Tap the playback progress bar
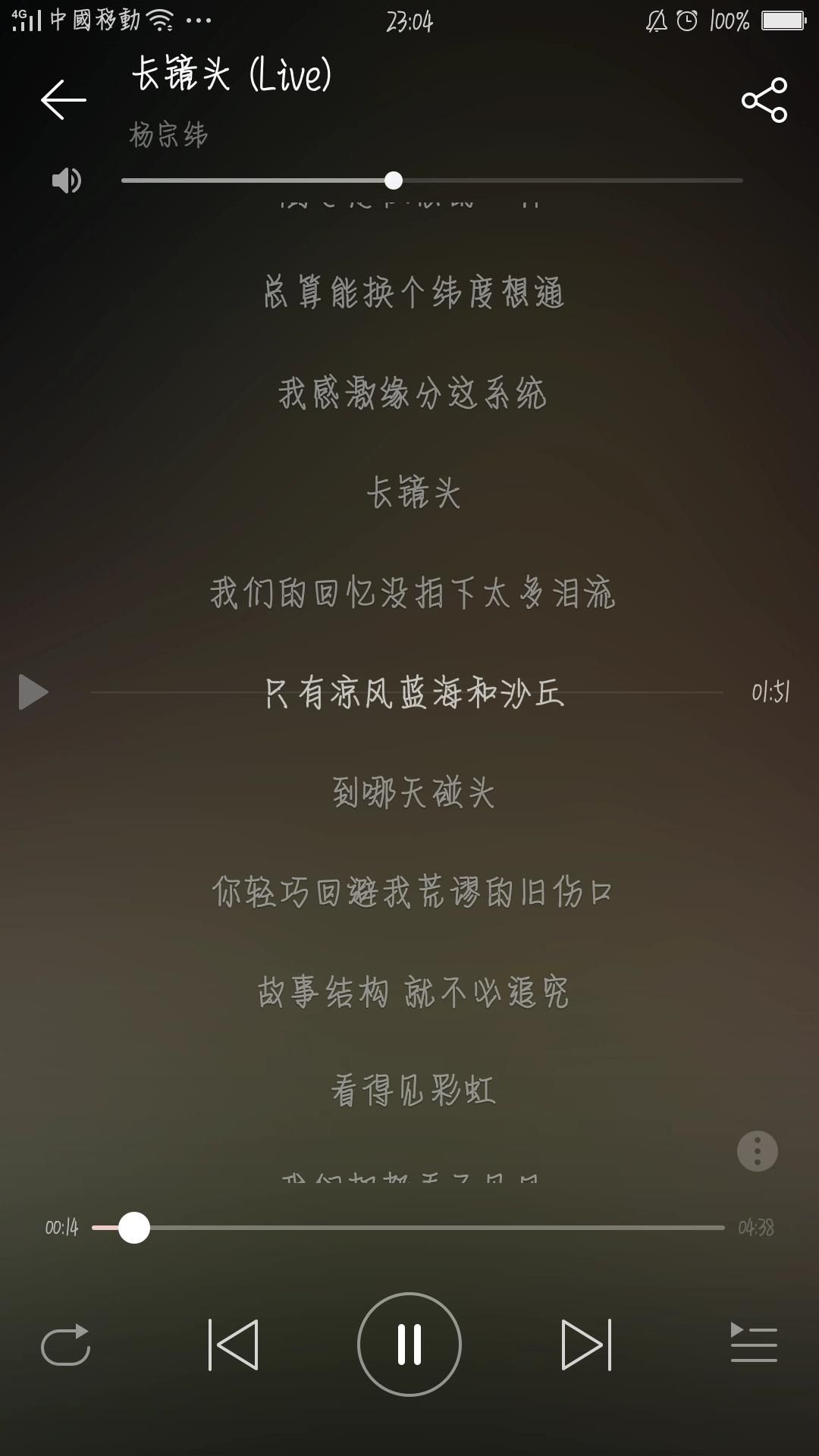The height and width of the screenshot is (1456, 819). coord(408,1227)
